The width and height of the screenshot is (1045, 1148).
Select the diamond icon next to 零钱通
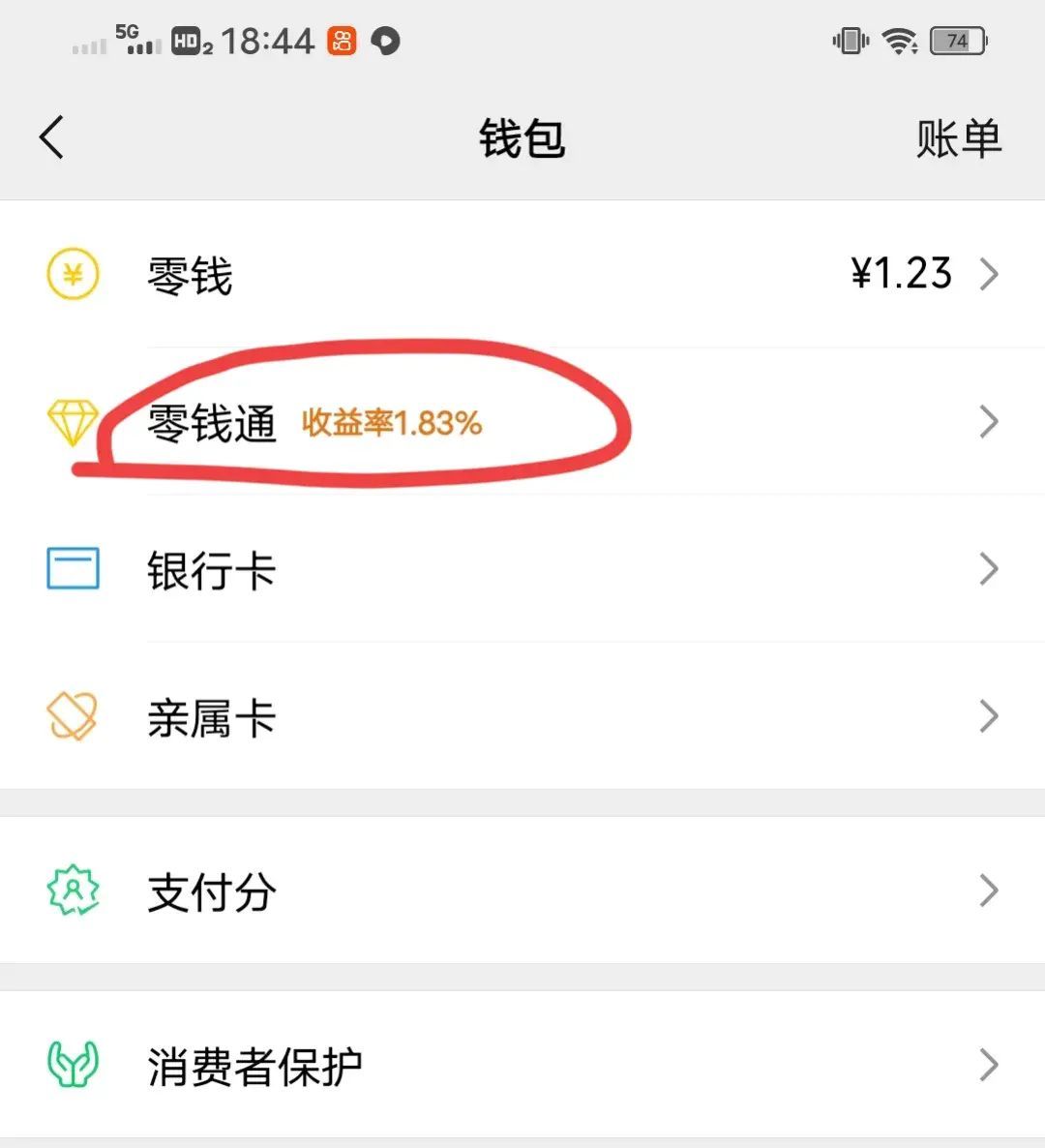click(x=71, y=421)
